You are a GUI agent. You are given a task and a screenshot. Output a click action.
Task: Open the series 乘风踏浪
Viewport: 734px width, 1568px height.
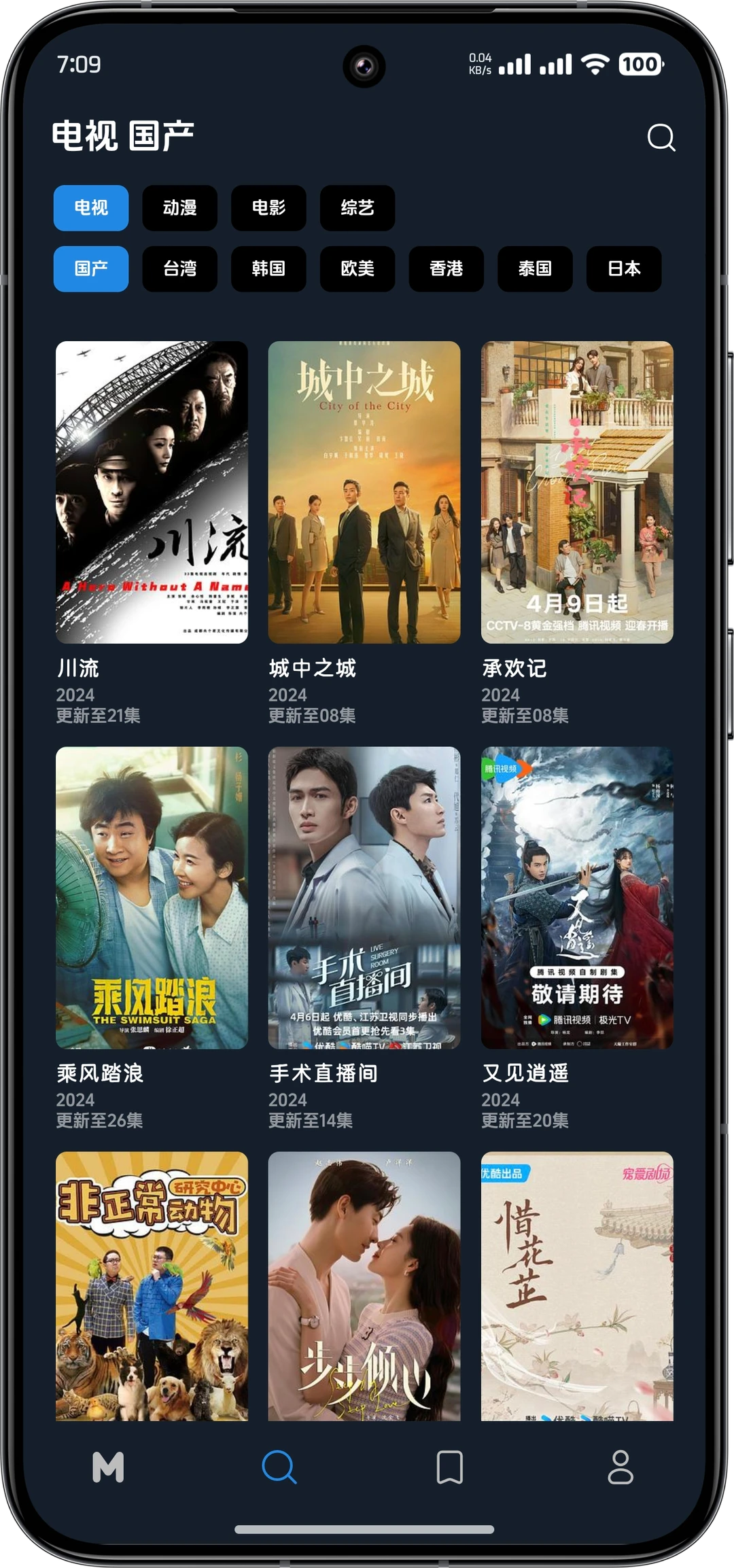(152, 897)
